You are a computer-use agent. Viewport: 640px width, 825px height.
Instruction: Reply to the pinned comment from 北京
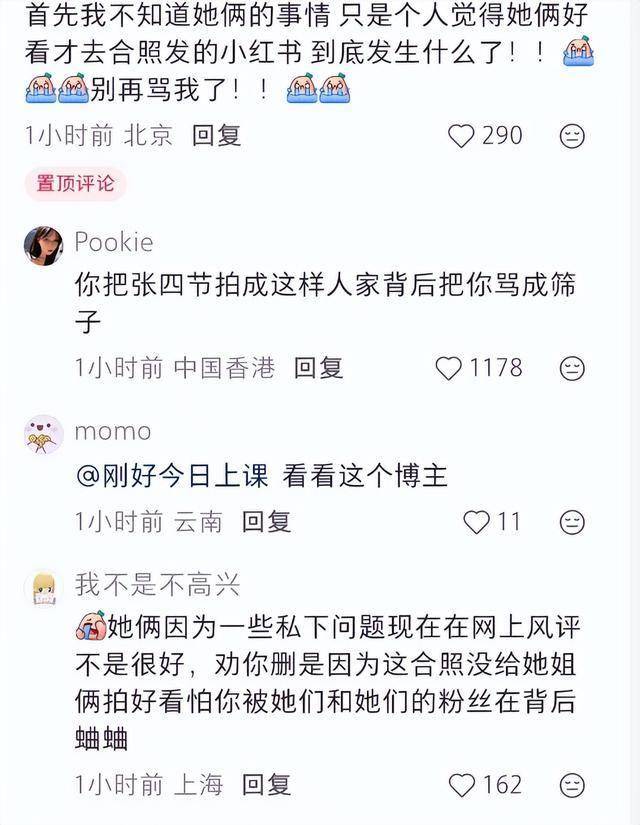216,136
